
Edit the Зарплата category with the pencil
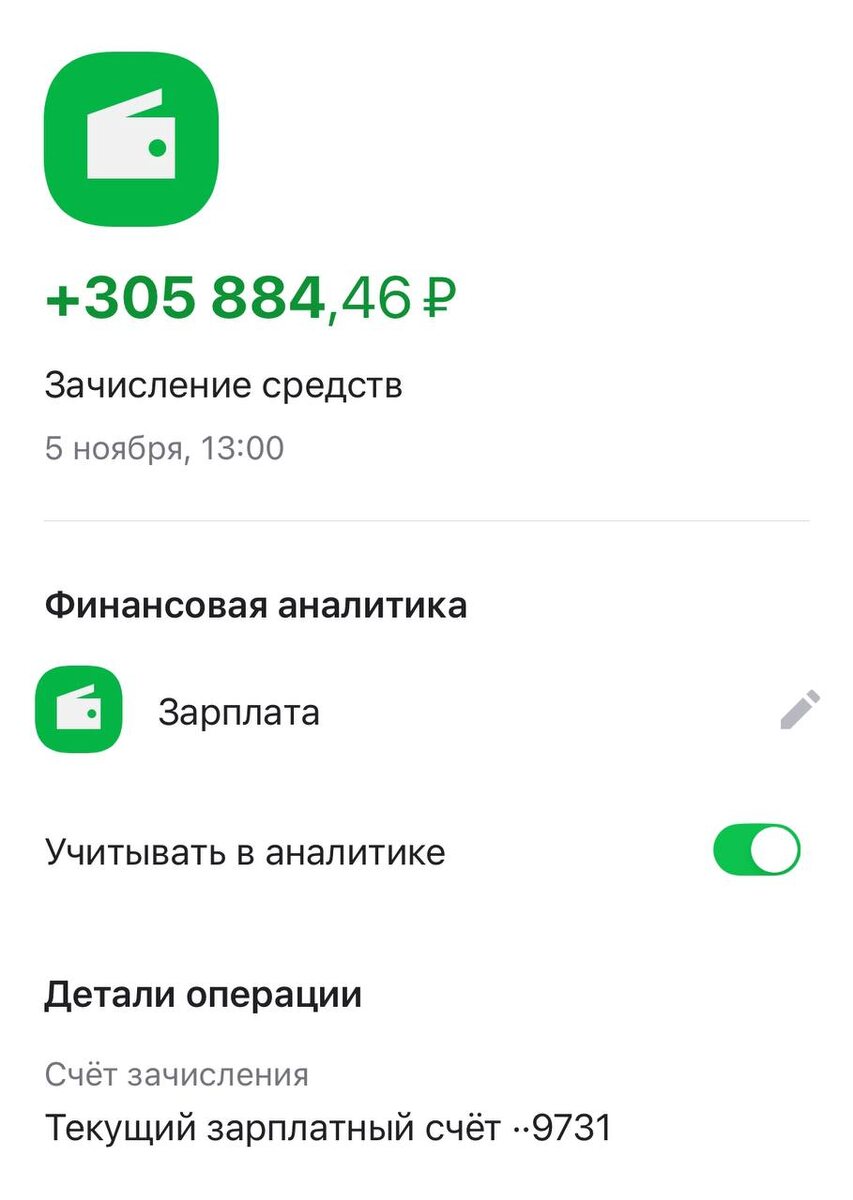(x=800, y=710)
